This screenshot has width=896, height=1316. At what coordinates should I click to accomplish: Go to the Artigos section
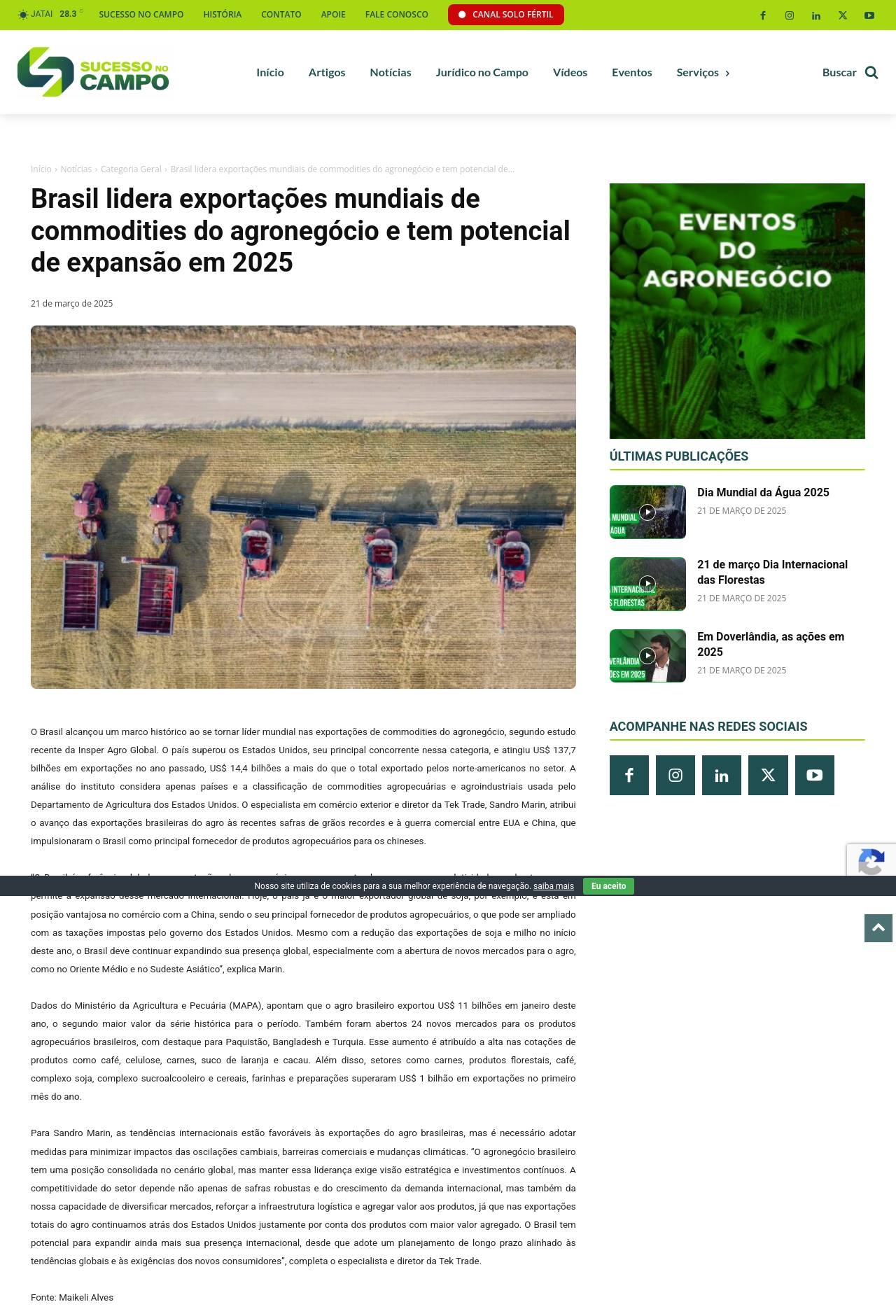click(x=326, y=73)
